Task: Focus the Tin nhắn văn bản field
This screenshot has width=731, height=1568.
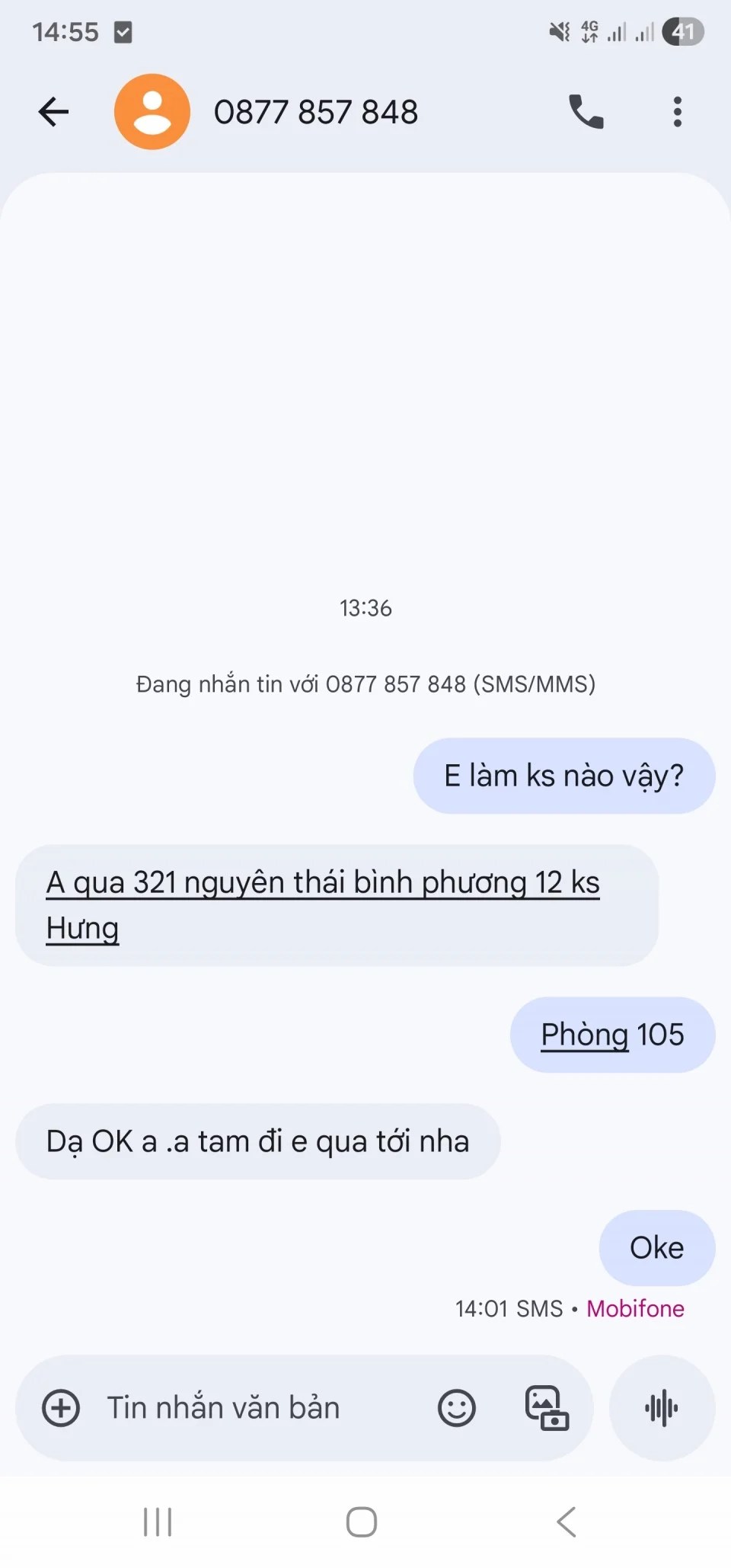Action: 251,1408
